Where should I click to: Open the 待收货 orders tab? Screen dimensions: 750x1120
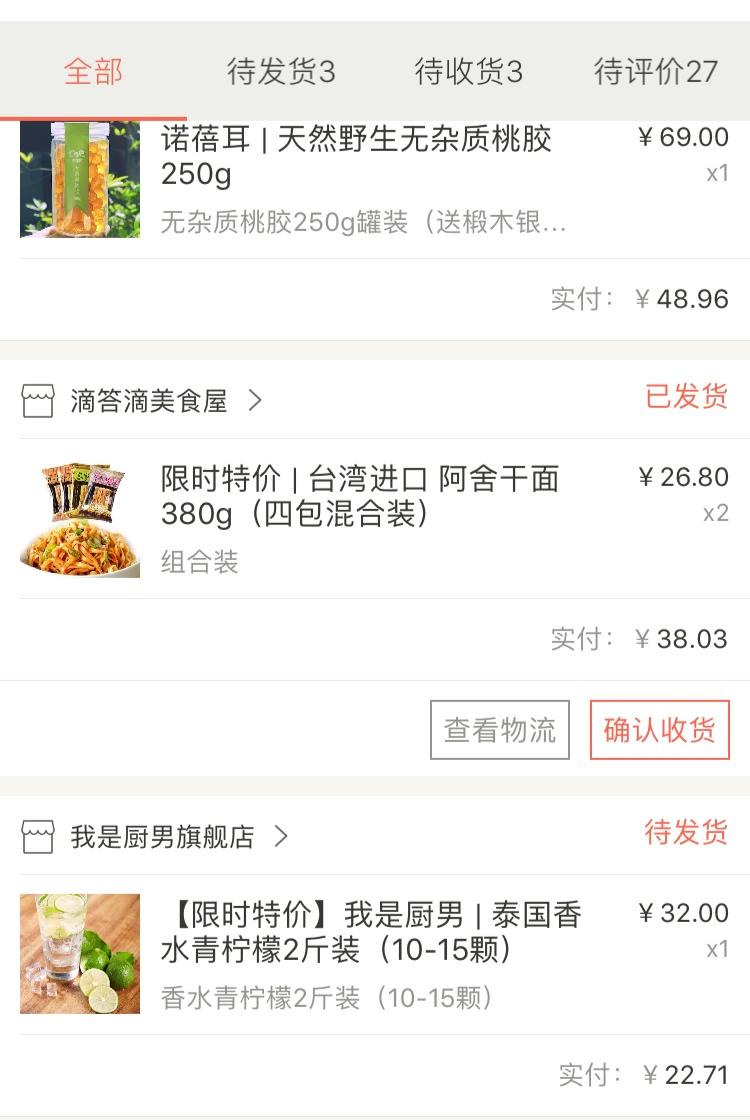tap(468, 72)
